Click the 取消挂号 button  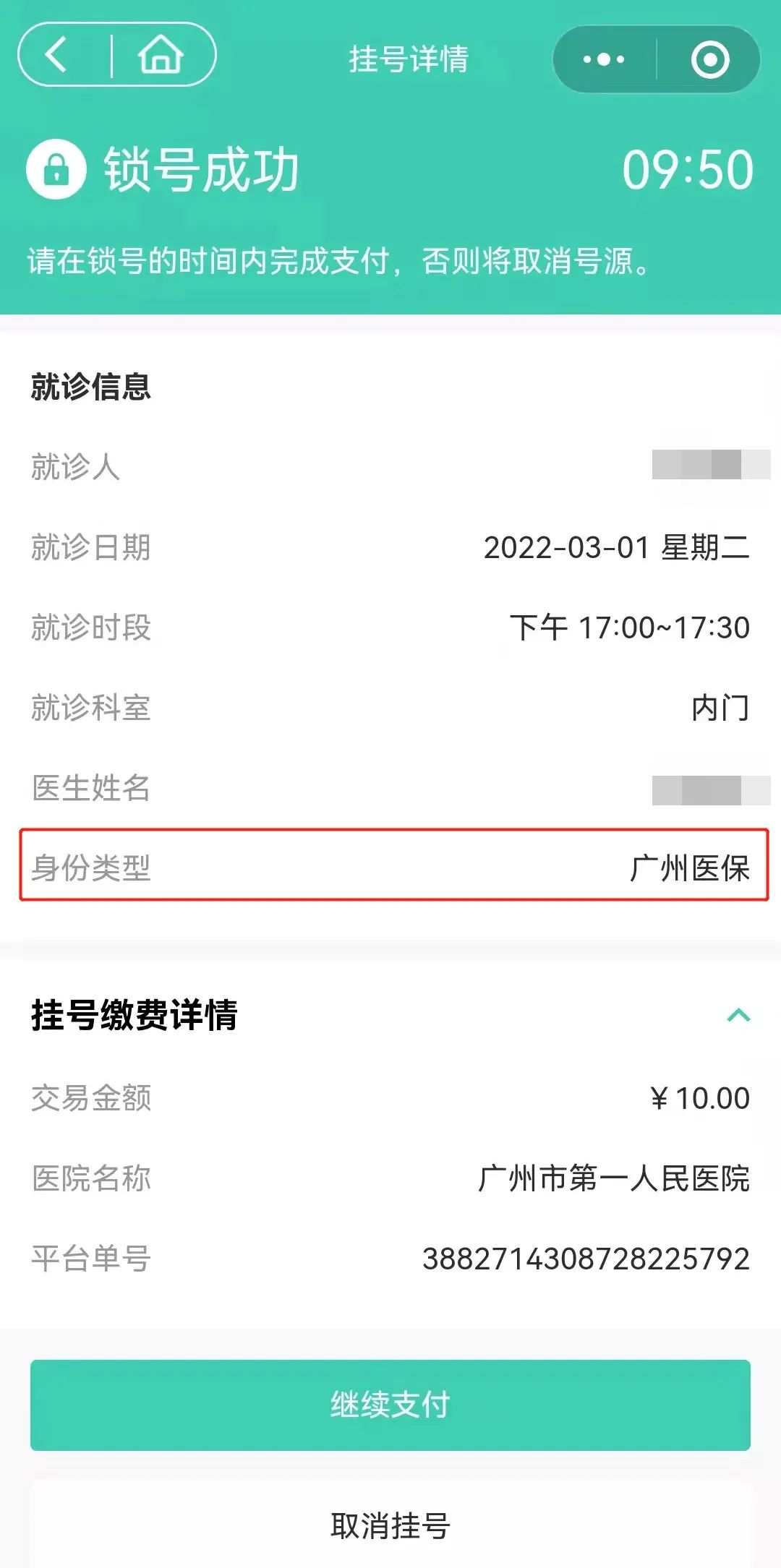[x=390, y=1525]
